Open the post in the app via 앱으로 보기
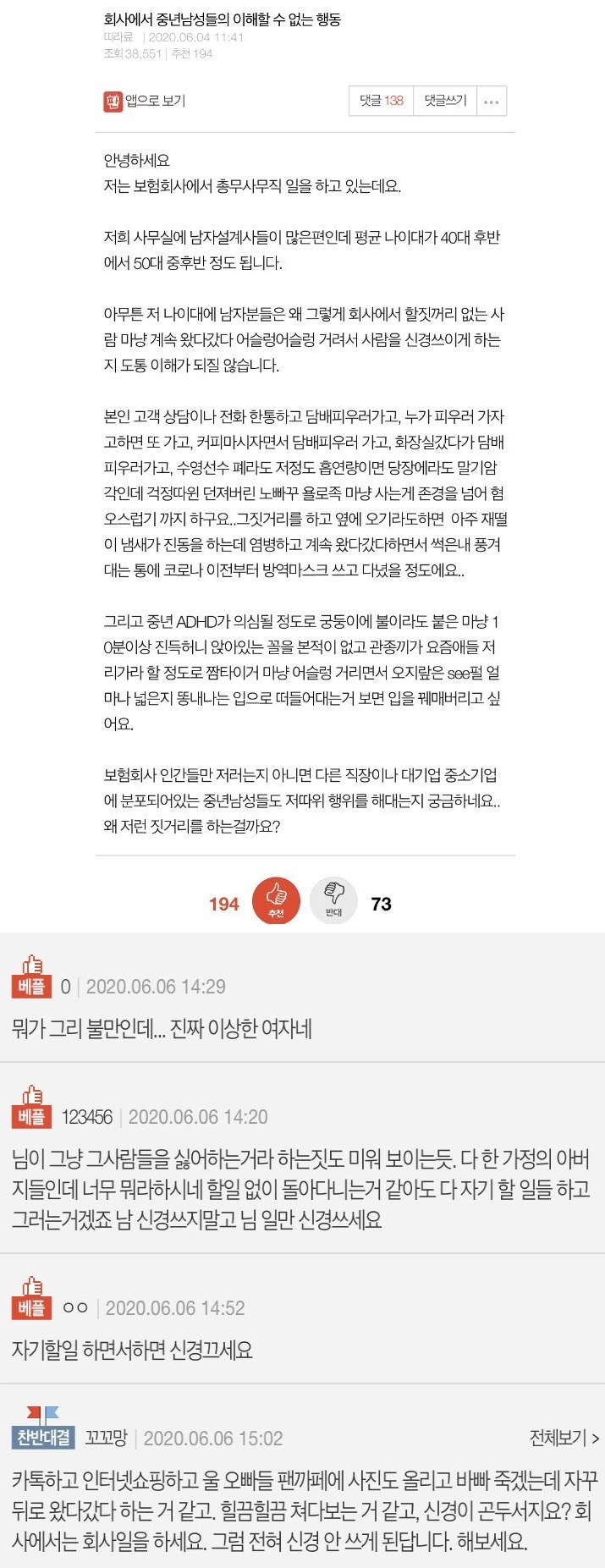The height and width of the screenshot is (1568, 605). (x=145, y=102)
